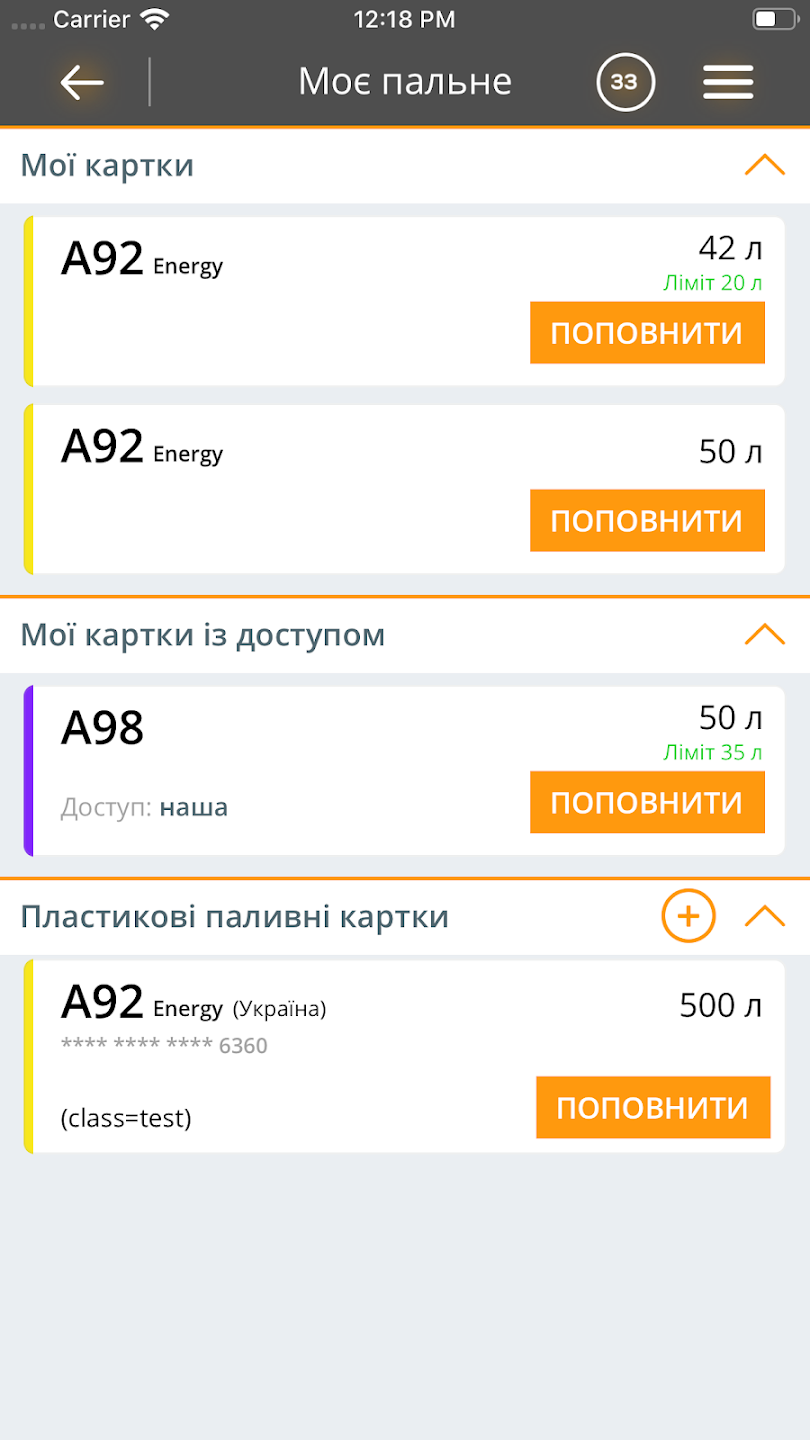Screen dimensions: 810x1440
Task: Collapse the Мої картки section
Action: [x=765, y=165]
